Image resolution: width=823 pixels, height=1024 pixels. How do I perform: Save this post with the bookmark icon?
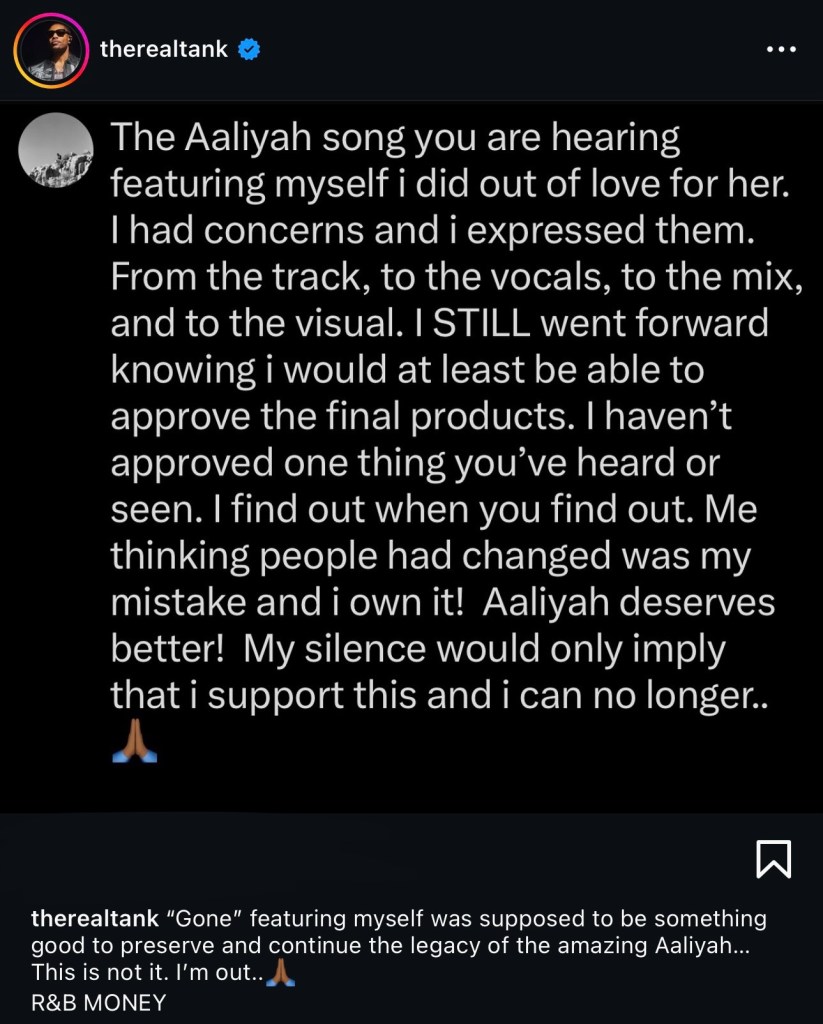(x=773, y=858)
